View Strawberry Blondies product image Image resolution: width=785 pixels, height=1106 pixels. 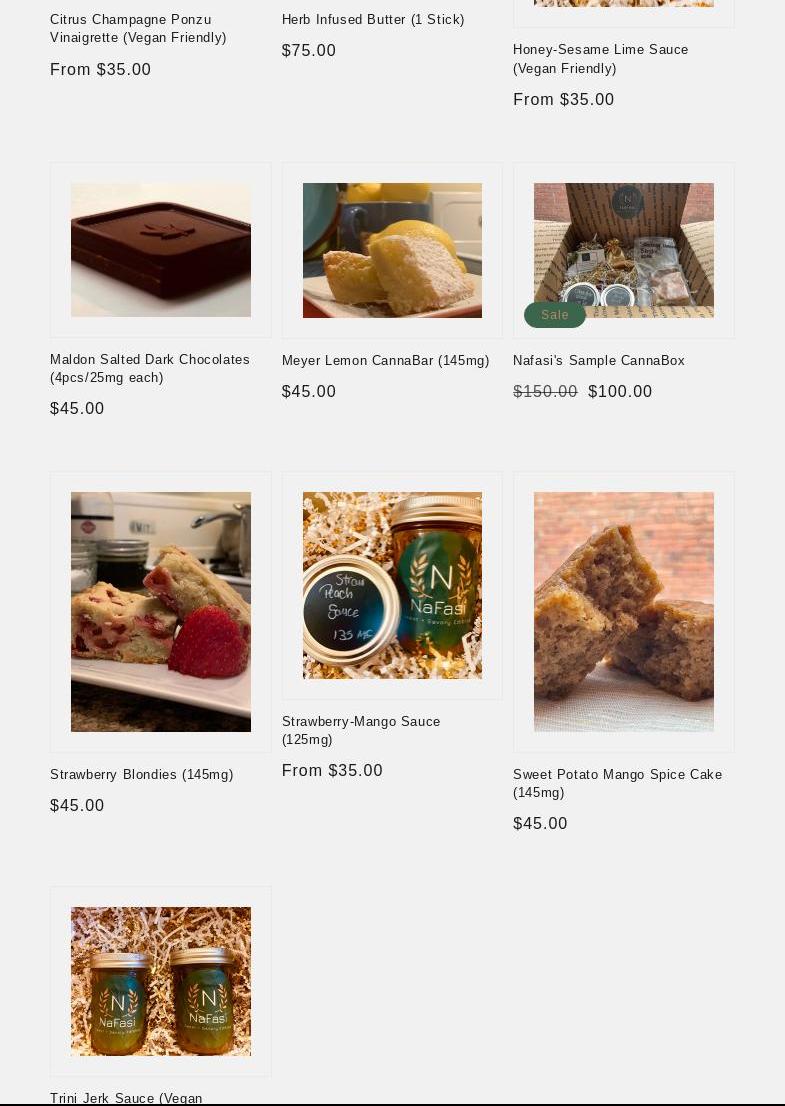[x=161, y=611]
